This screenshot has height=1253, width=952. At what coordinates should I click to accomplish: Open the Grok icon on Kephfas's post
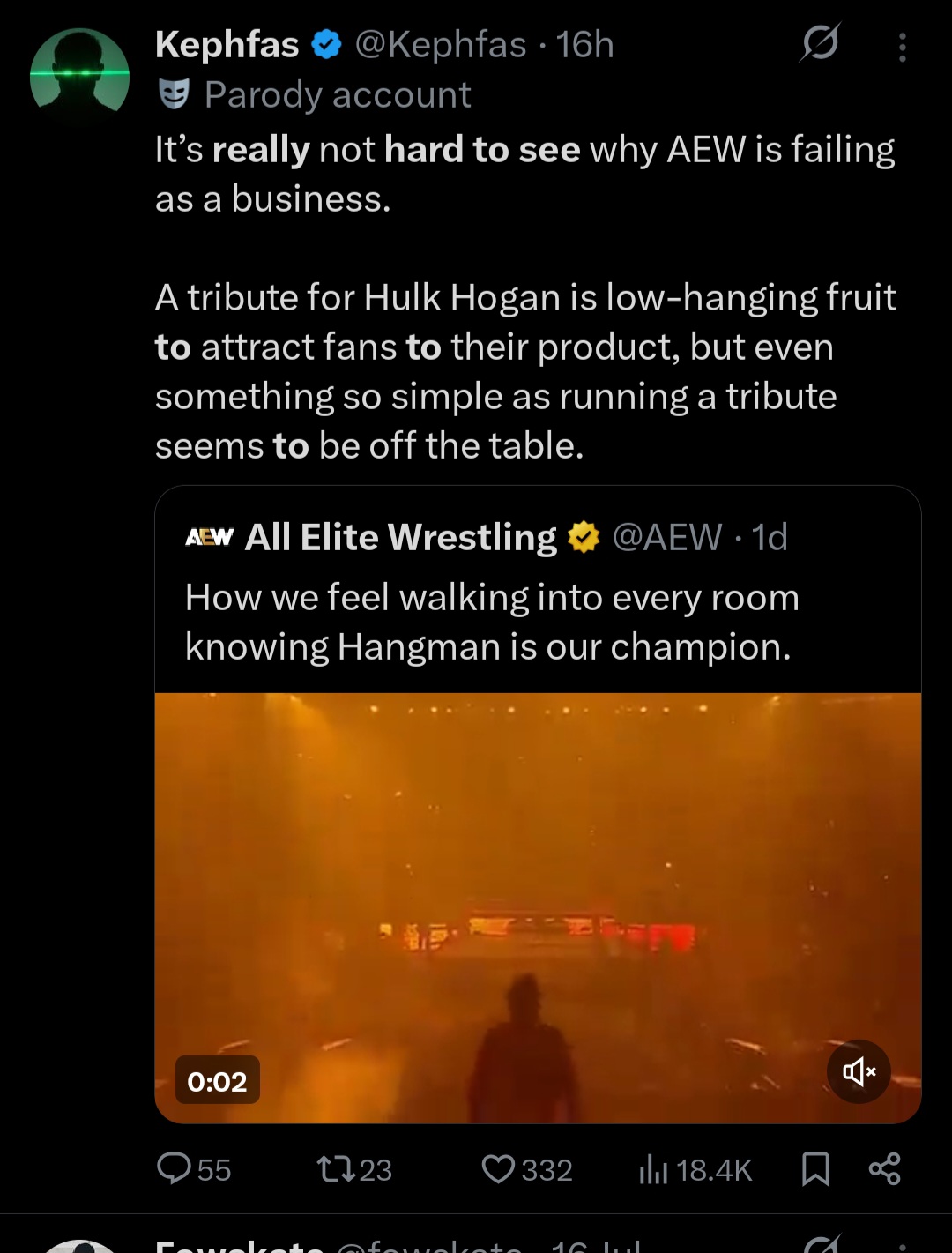pos(820,43)
